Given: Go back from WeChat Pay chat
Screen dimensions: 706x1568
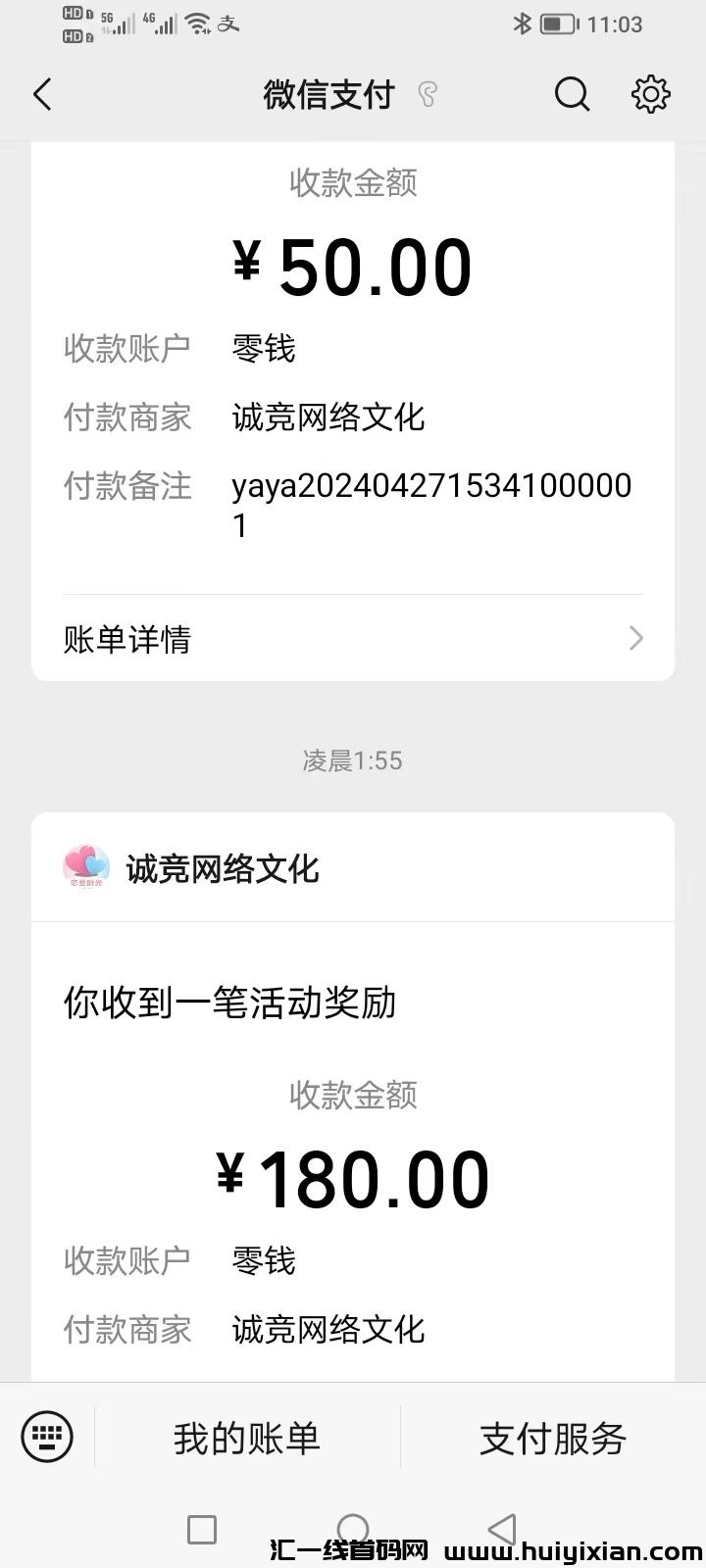Looking at the screenshot, I should [x=42, y=95].
